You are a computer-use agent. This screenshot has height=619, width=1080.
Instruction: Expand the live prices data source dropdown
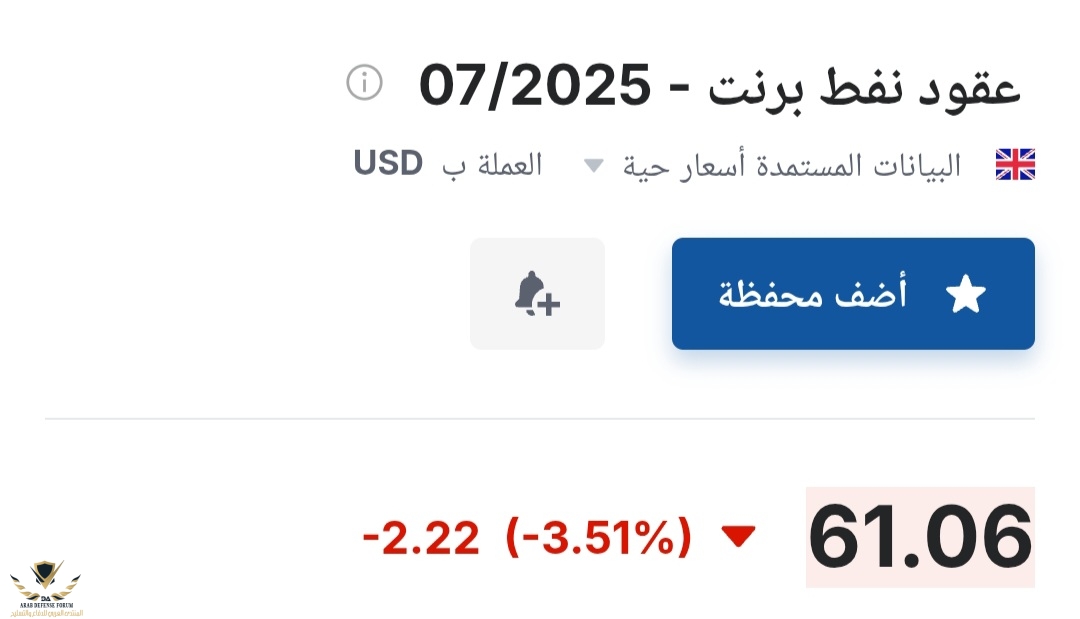pyautogui.click(x=594, y=166)
